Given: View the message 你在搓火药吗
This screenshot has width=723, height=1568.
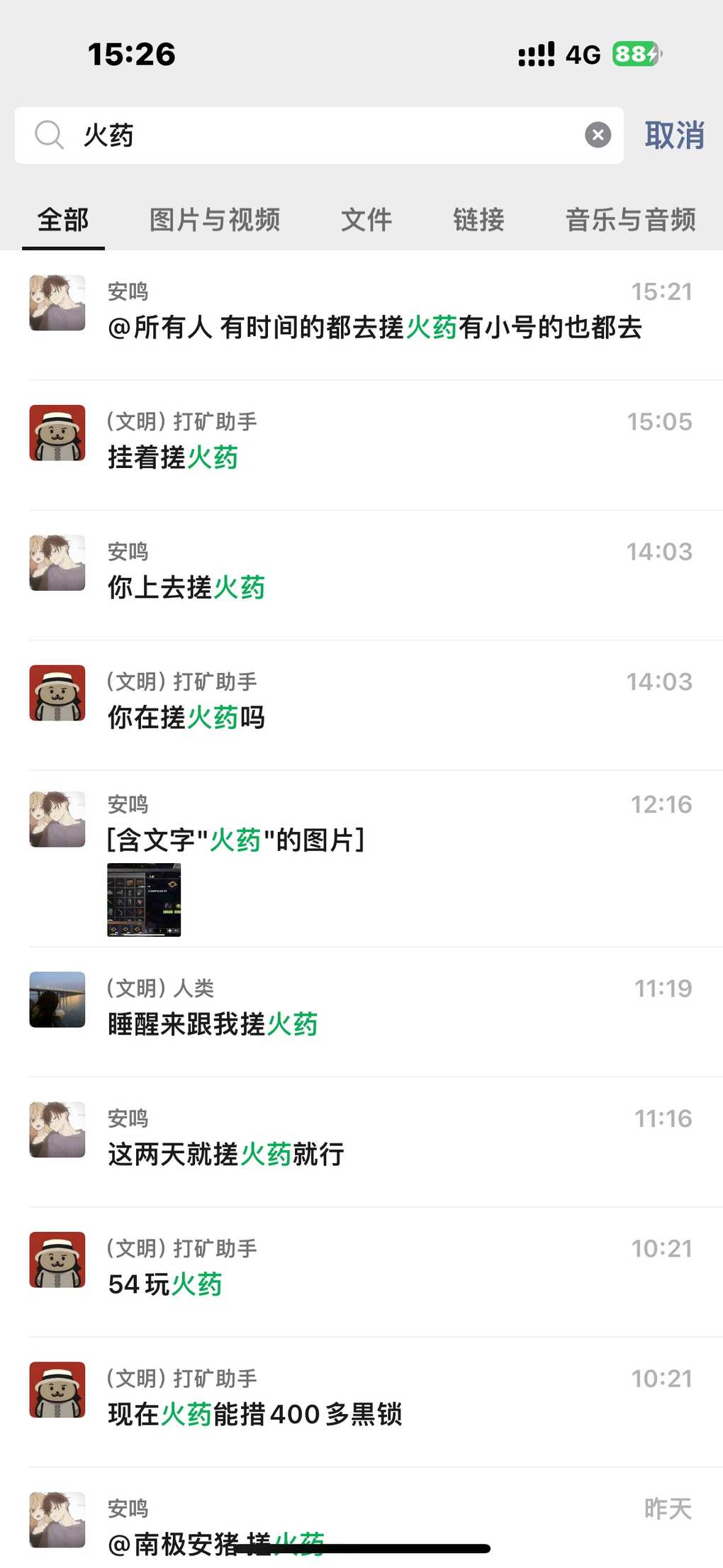Looking at the screenshot, I should tap(186, 717).
